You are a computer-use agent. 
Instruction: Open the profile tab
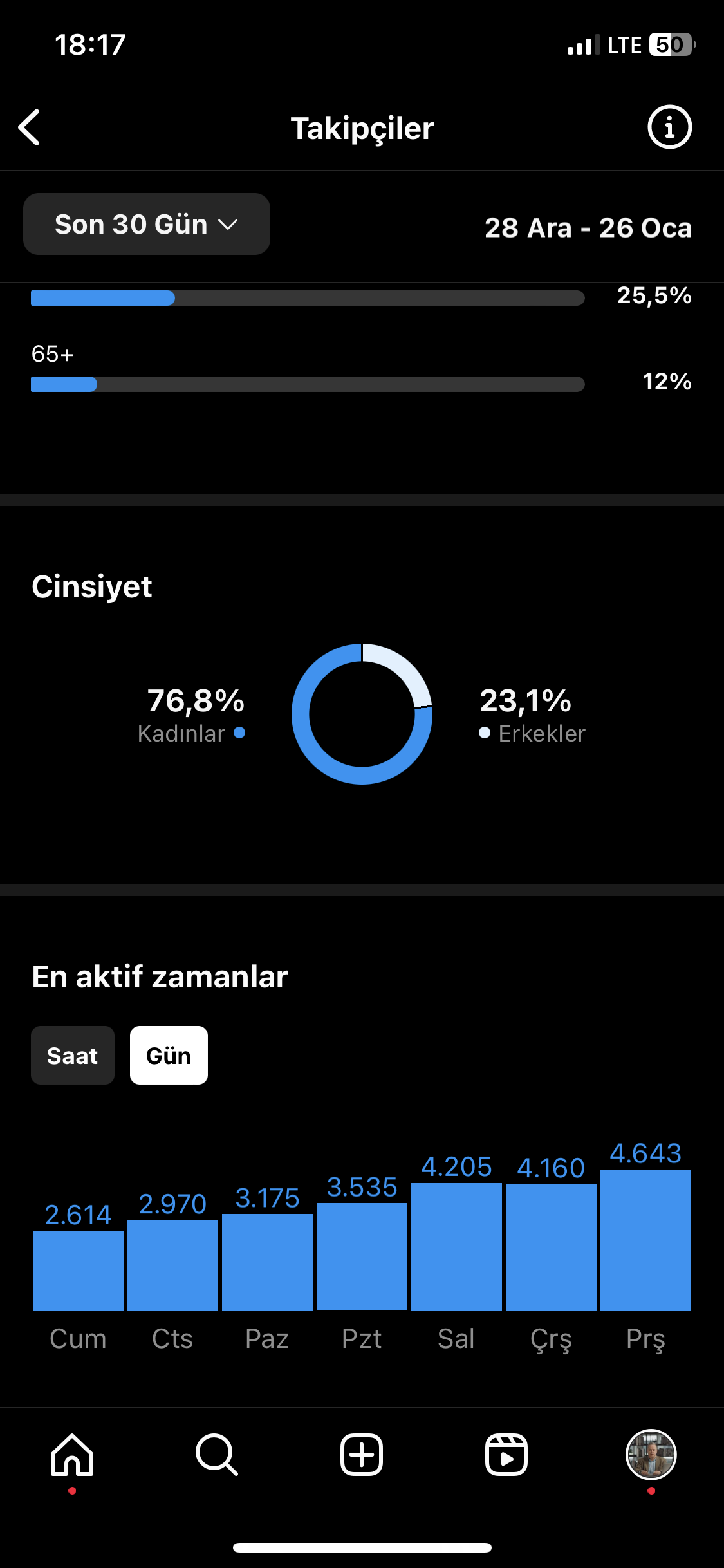click(651, 1455)
